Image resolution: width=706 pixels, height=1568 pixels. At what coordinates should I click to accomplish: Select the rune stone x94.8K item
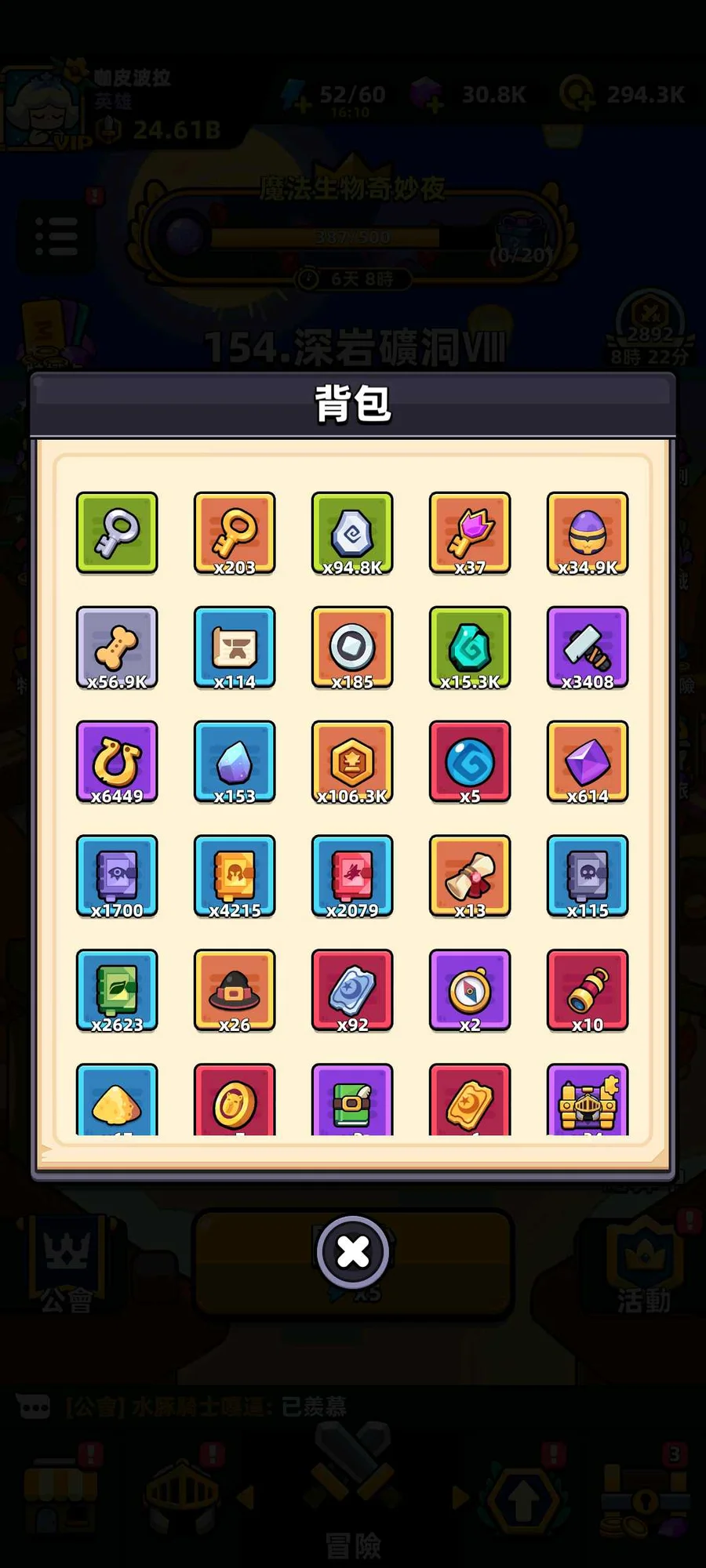point(352,532)
